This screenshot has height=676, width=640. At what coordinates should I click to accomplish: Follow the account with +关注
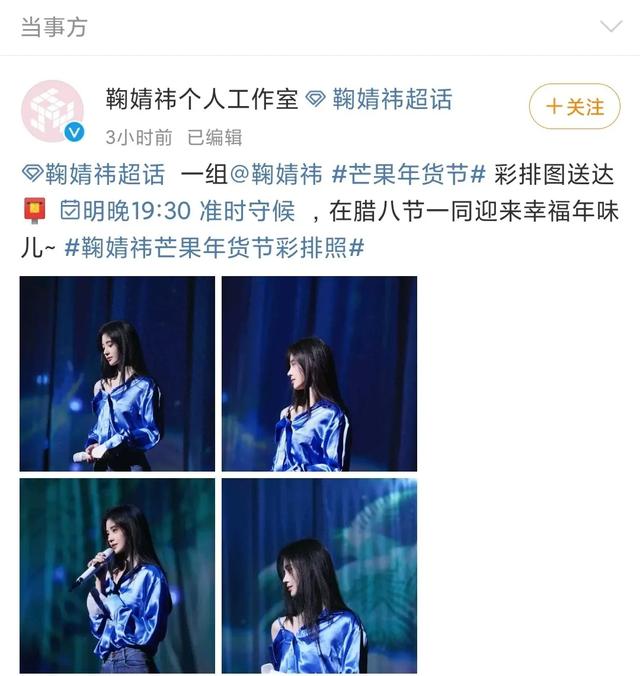point(574,106)
